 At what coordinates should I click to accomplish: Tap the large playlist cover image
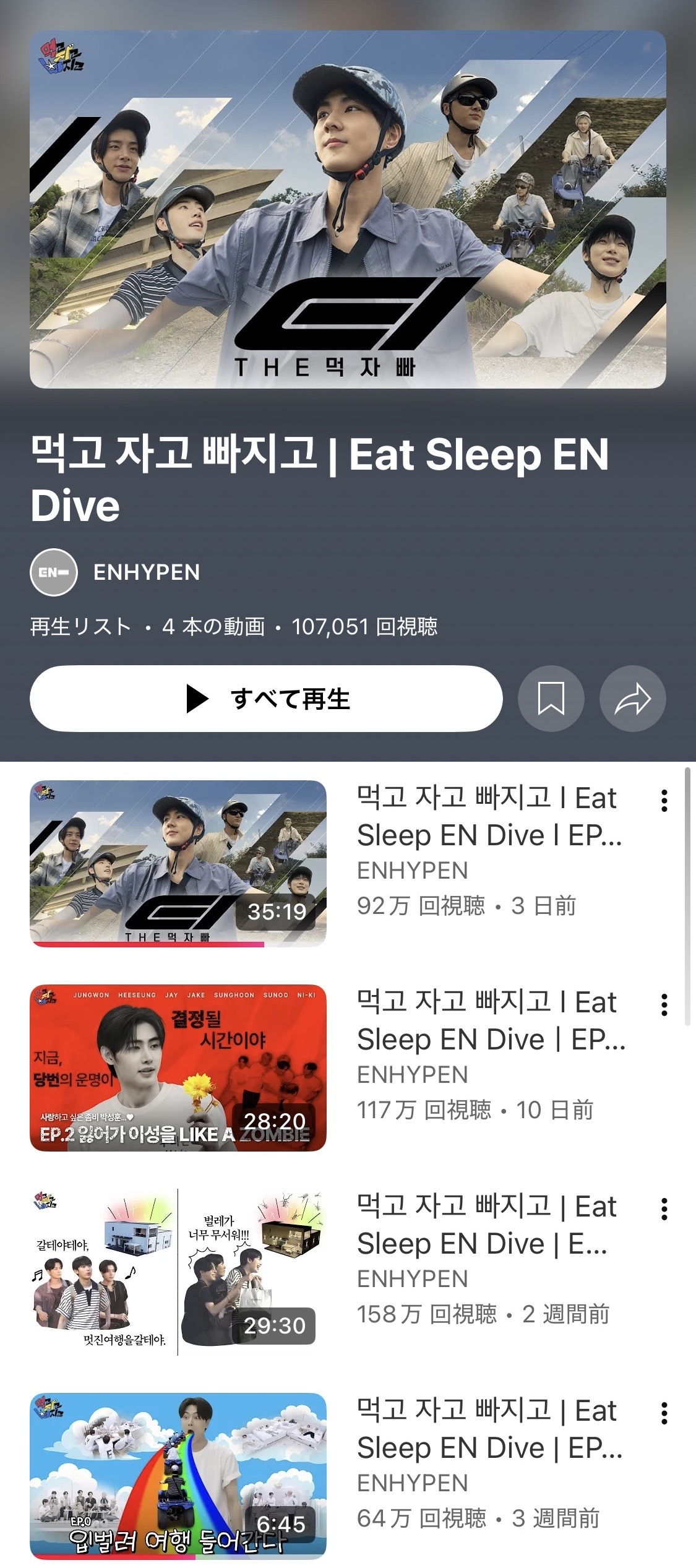coord(348,209)
